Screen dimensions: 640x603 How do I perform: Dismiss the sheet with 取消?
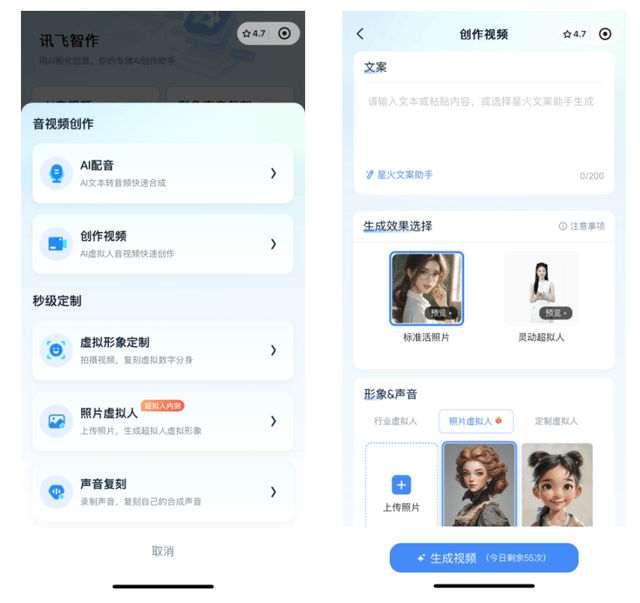click(x=163, y=551)
